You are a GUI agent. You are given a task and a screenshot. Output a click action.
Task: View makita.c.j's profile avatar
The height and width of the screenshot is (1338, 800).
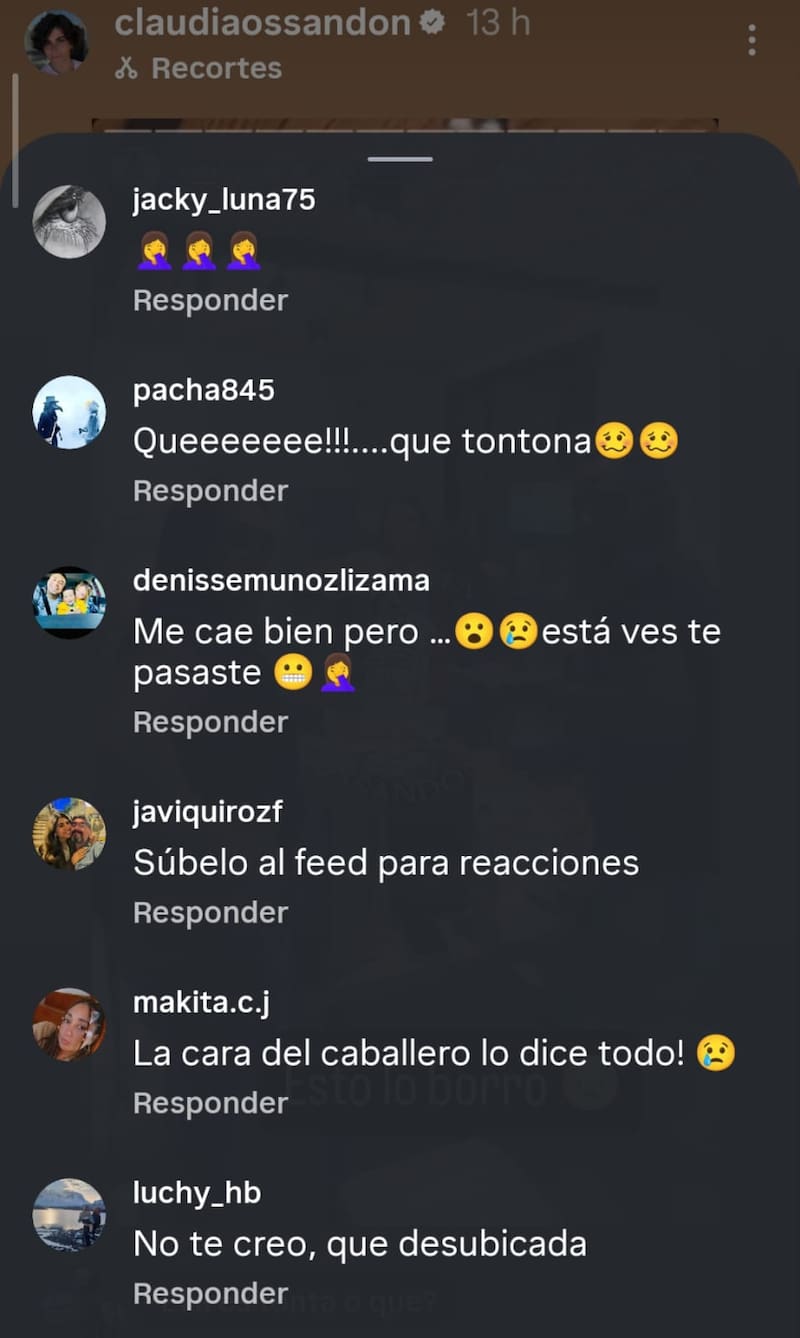(69, 1024)
